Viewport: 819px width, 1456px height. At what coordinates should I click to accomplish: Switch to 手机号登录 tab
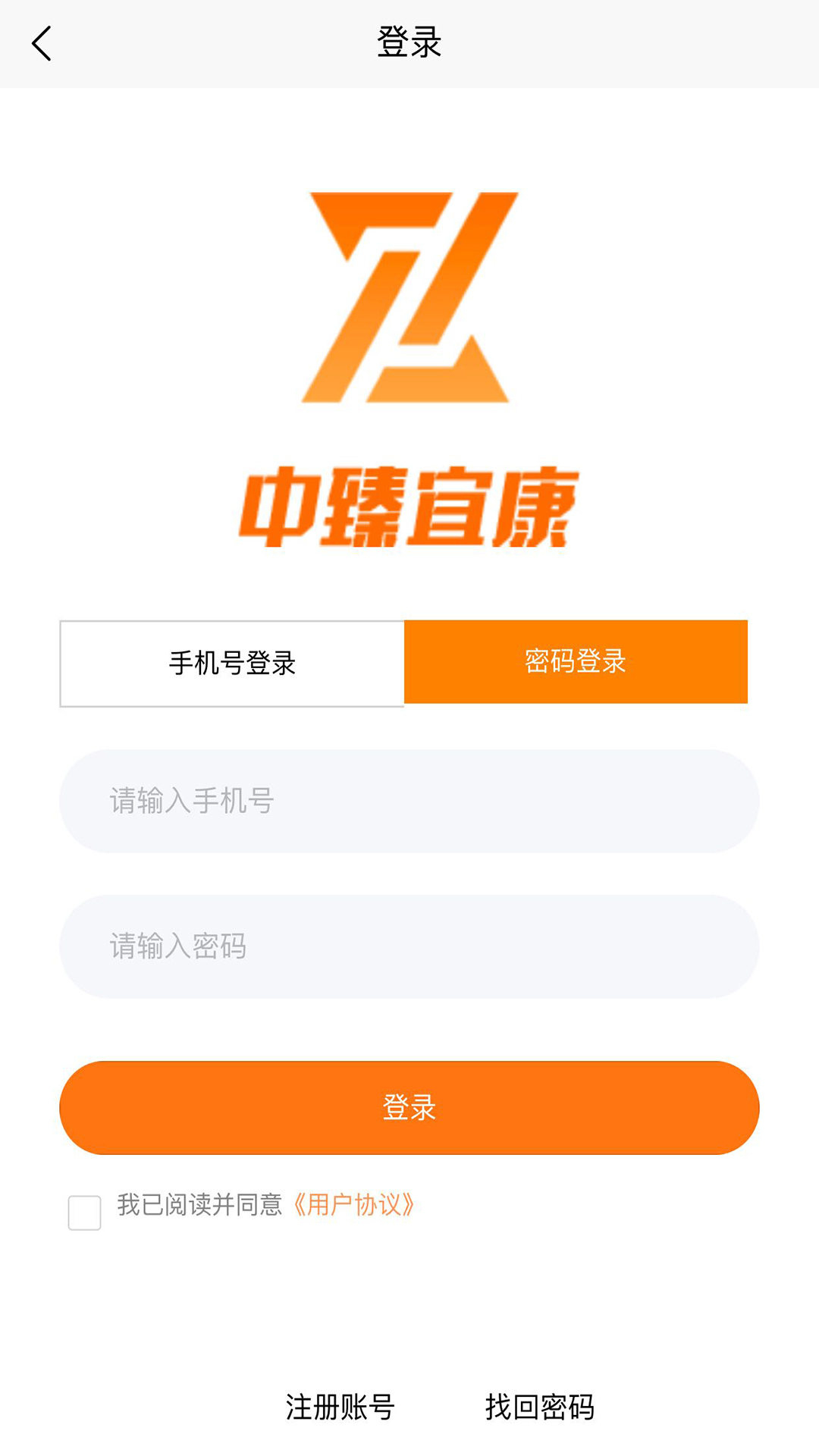pos(231,662)
